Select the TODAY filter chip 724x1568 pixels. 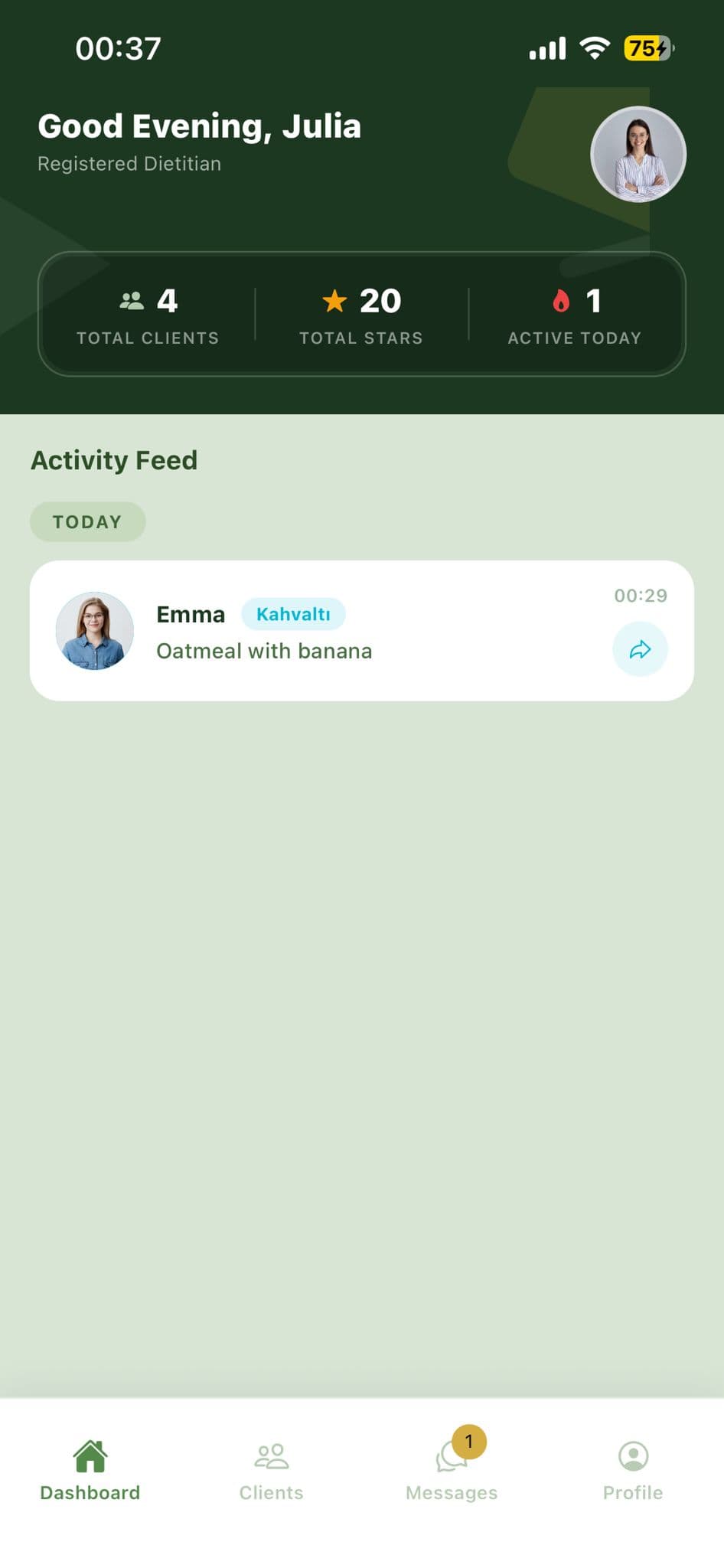(87, 521)
